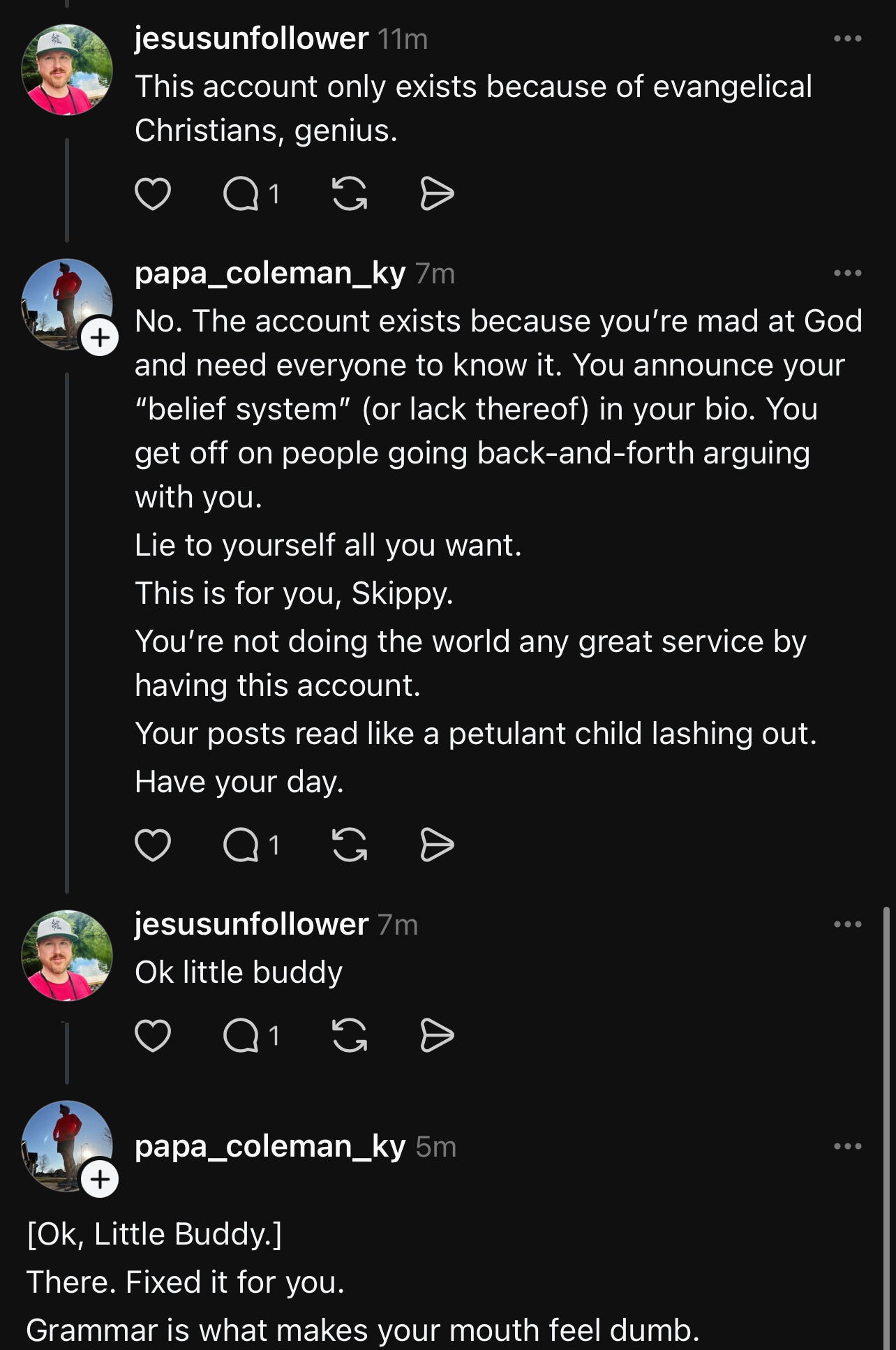Open jesusunfollower's profile from the 11m post username
The image size is (896, 1350).
coord(251,38)
